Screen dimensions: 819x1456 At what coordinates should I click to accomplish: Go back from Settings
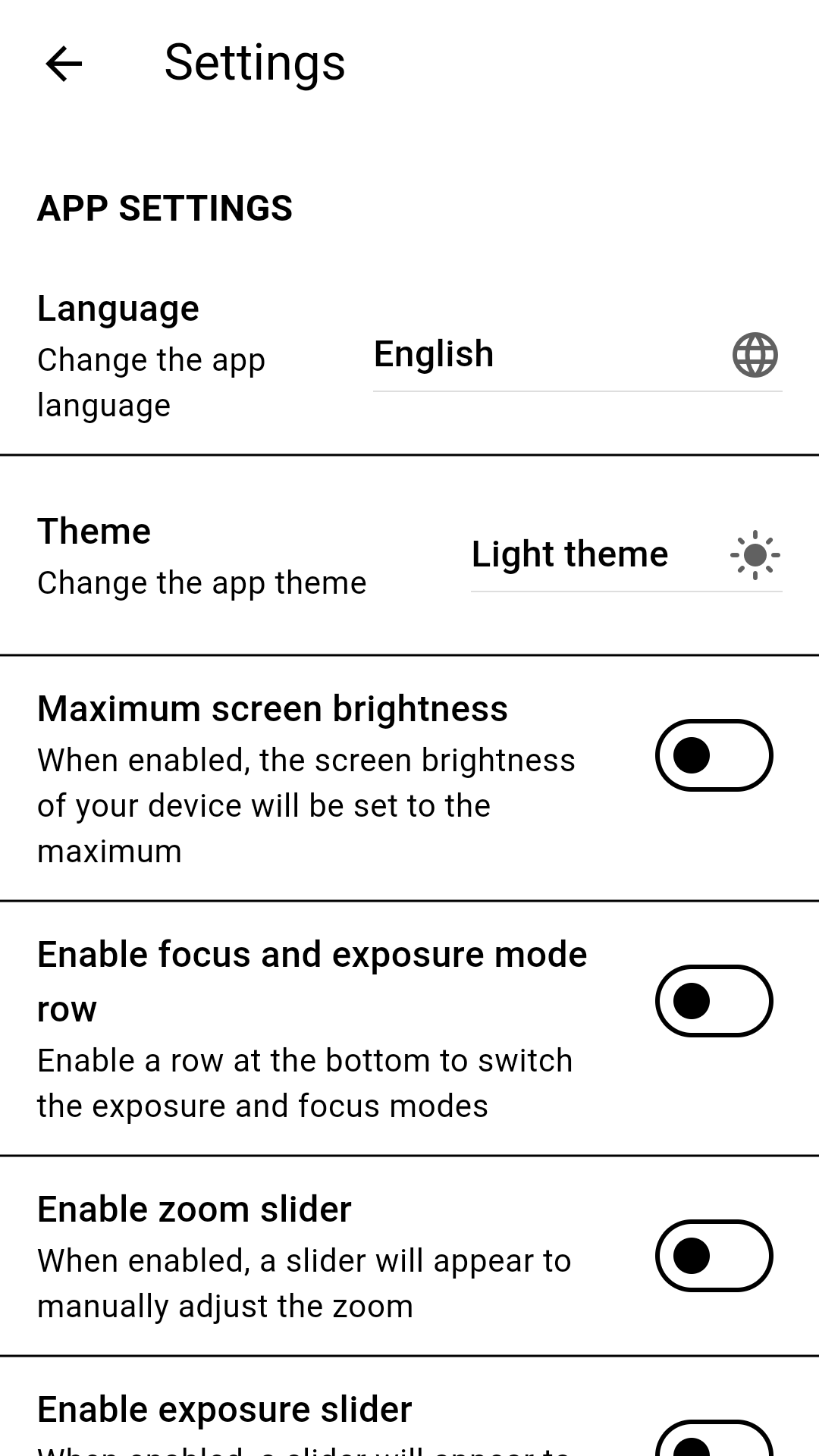(64, 63)
